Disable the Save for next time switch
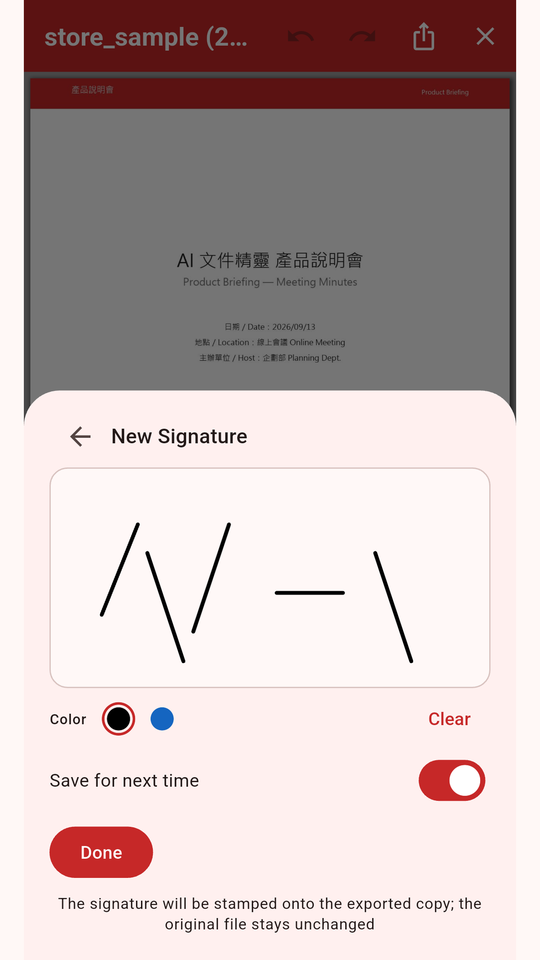 click(x=452, y=781)
